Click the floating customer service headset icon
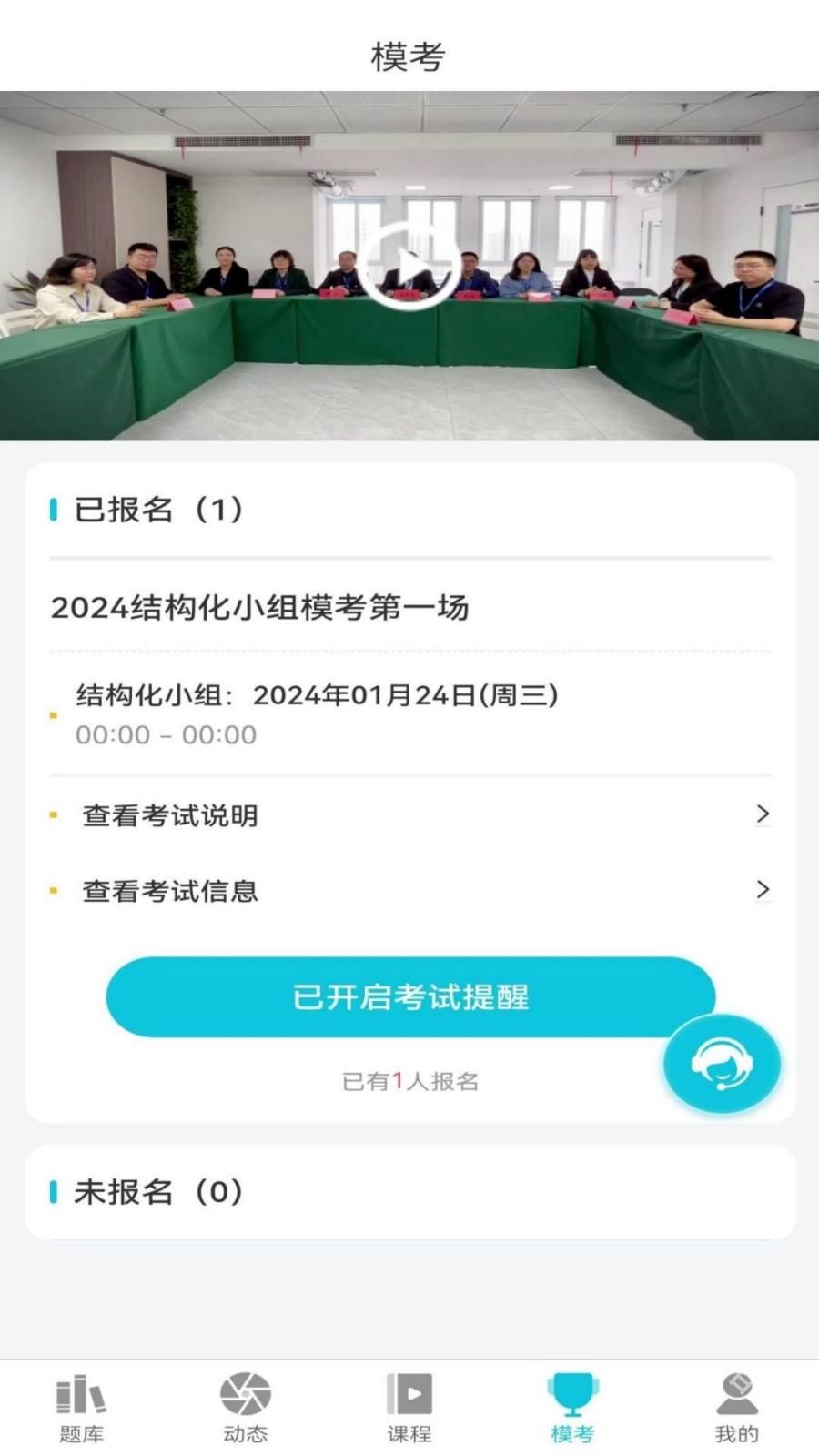Screen dimensions: 819x1456 [x=722, y=1065]
